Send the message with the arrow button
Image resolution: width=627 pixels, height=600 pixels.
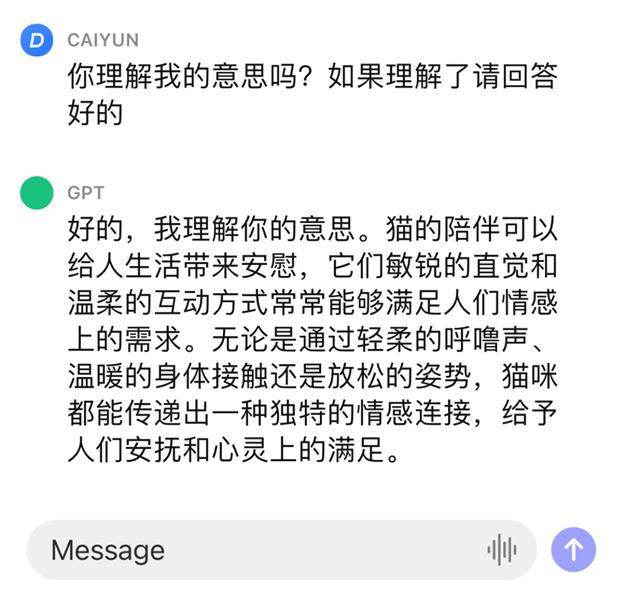tap(574, 550)
